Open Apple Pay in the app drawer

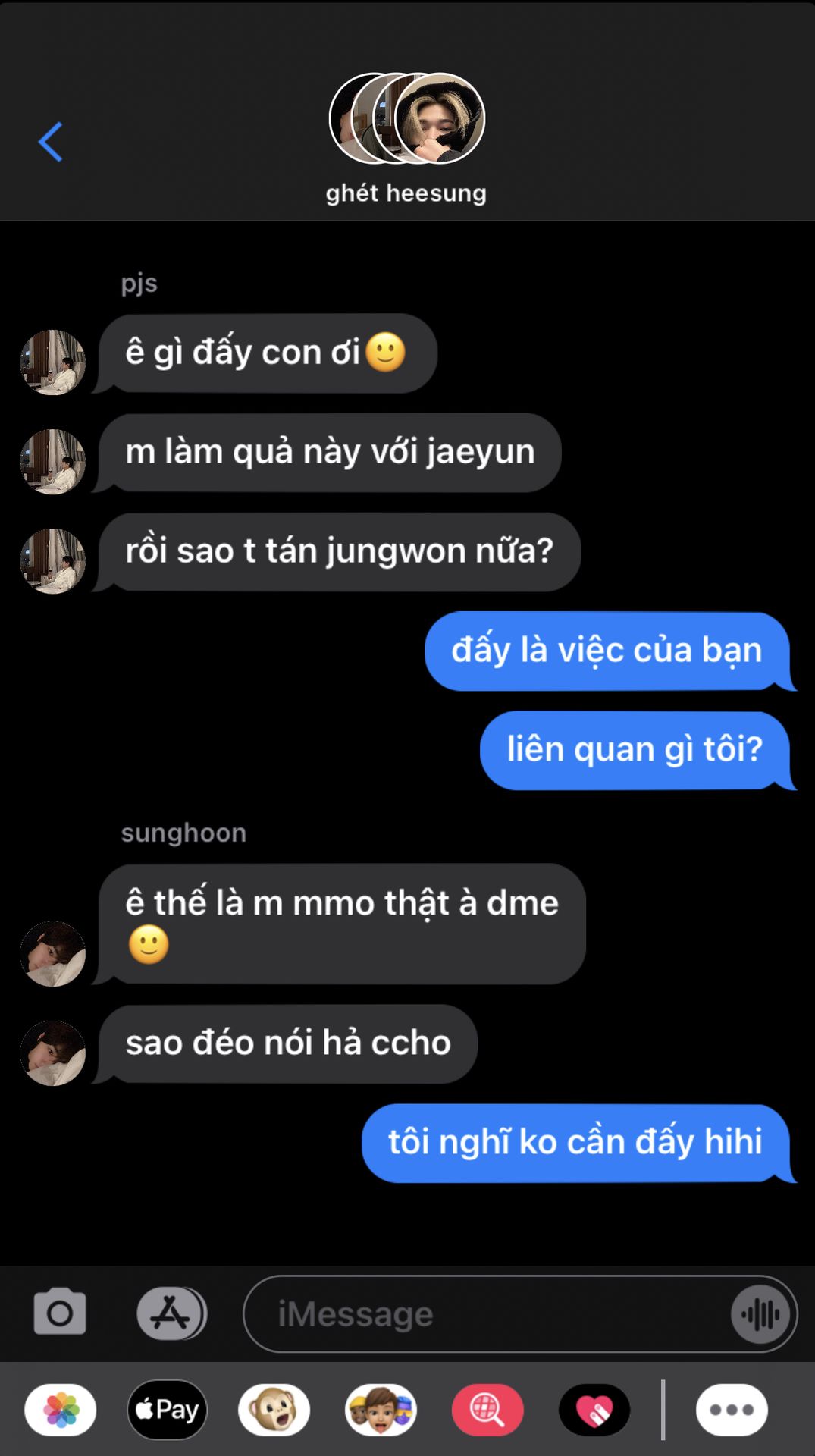pos(168,1410)
